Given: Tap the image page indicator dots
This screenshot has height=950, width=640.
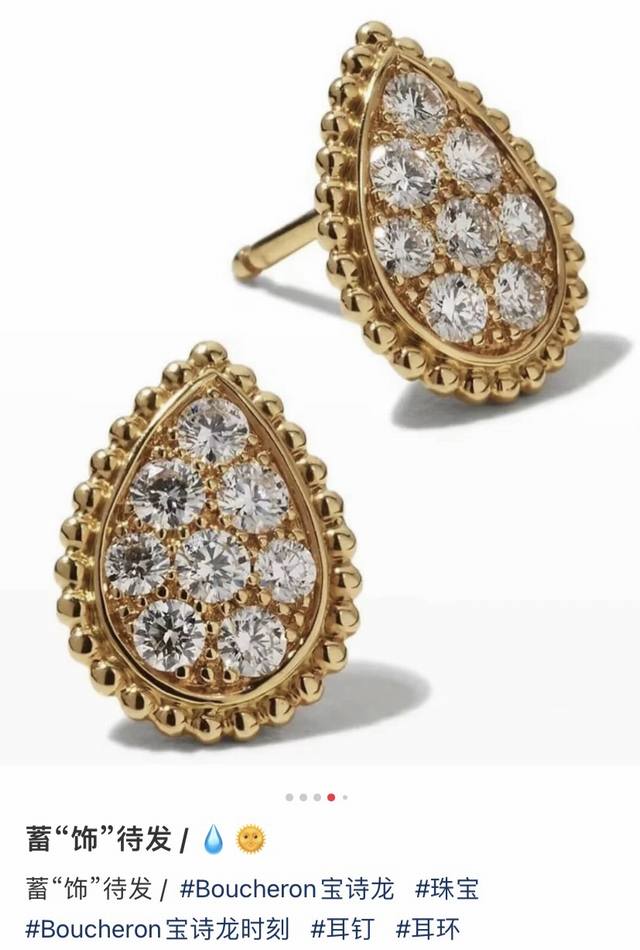Looking at the screenshot, I should (x=317, y=797).
